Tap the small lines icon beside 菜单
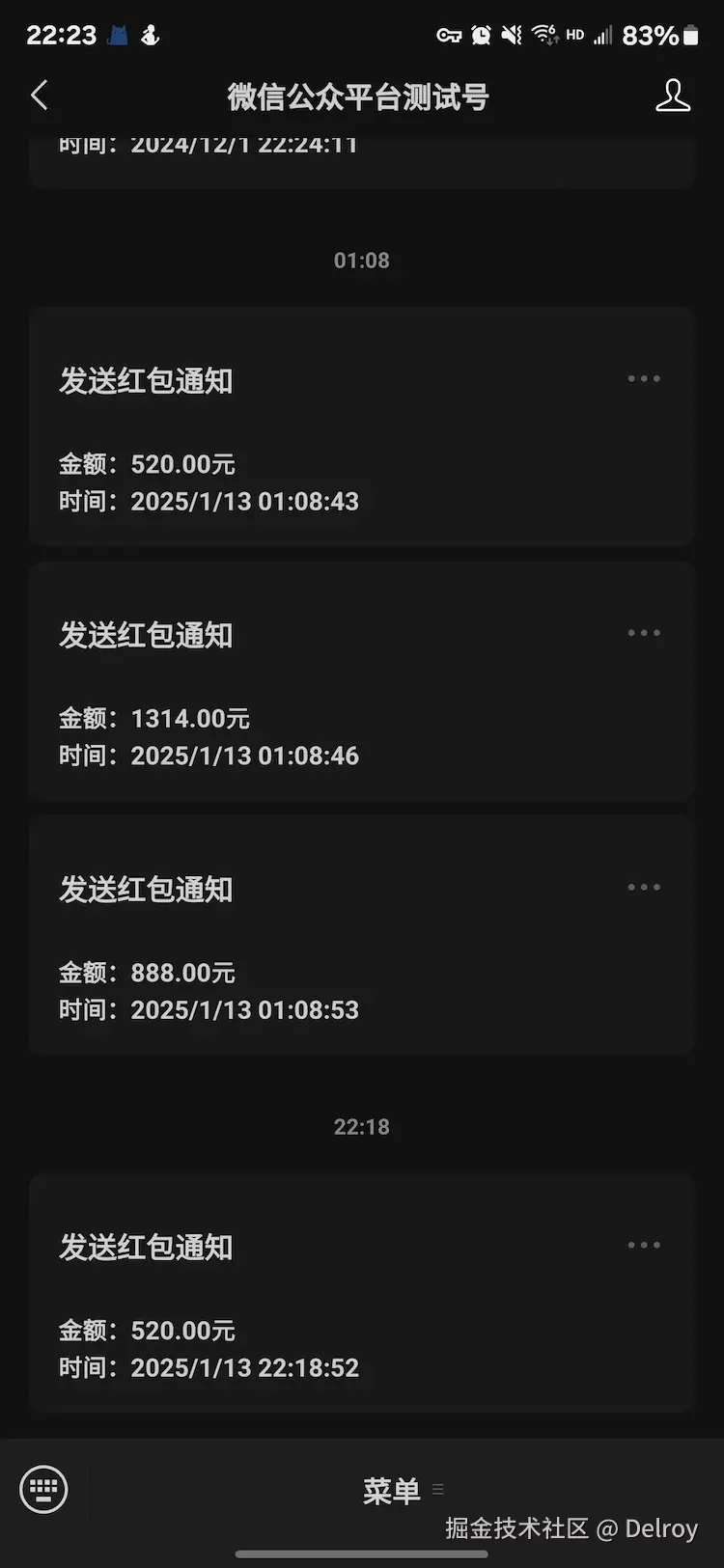 pyautogui.click(x=437, y=1492)
